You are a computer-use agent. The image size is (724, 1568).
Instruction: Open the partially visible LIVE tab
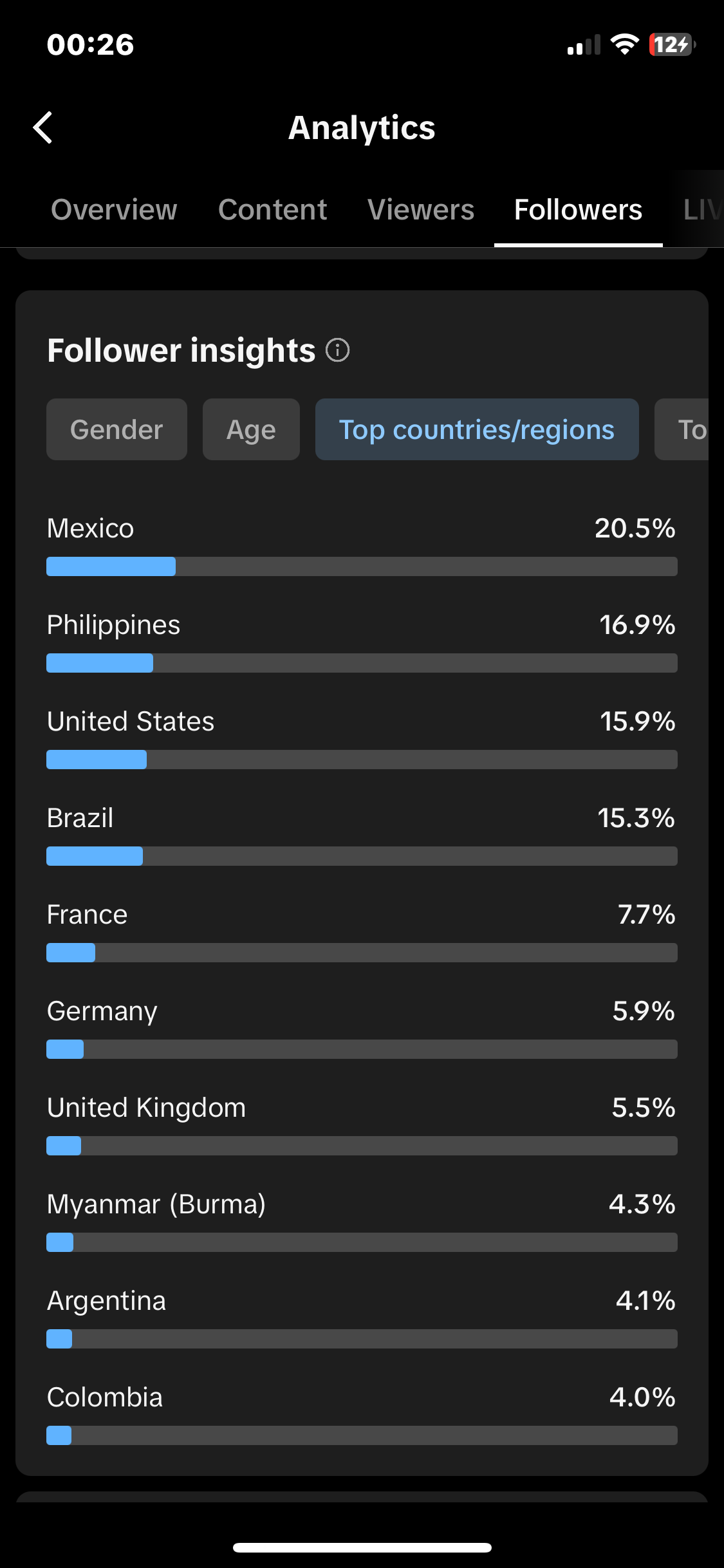[x=703, y=210]
